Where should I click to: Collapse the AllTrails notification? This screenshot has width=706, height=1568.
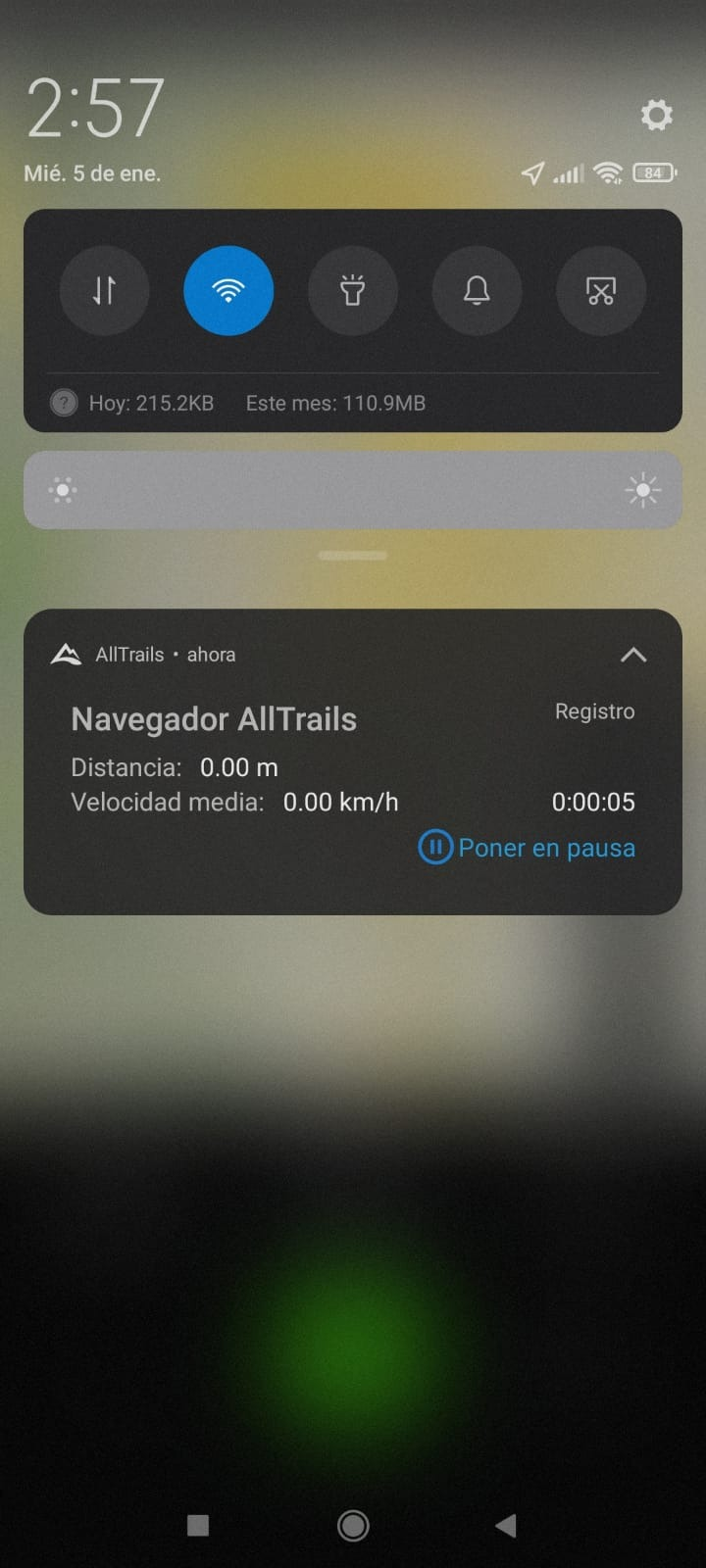coord(633,655)
